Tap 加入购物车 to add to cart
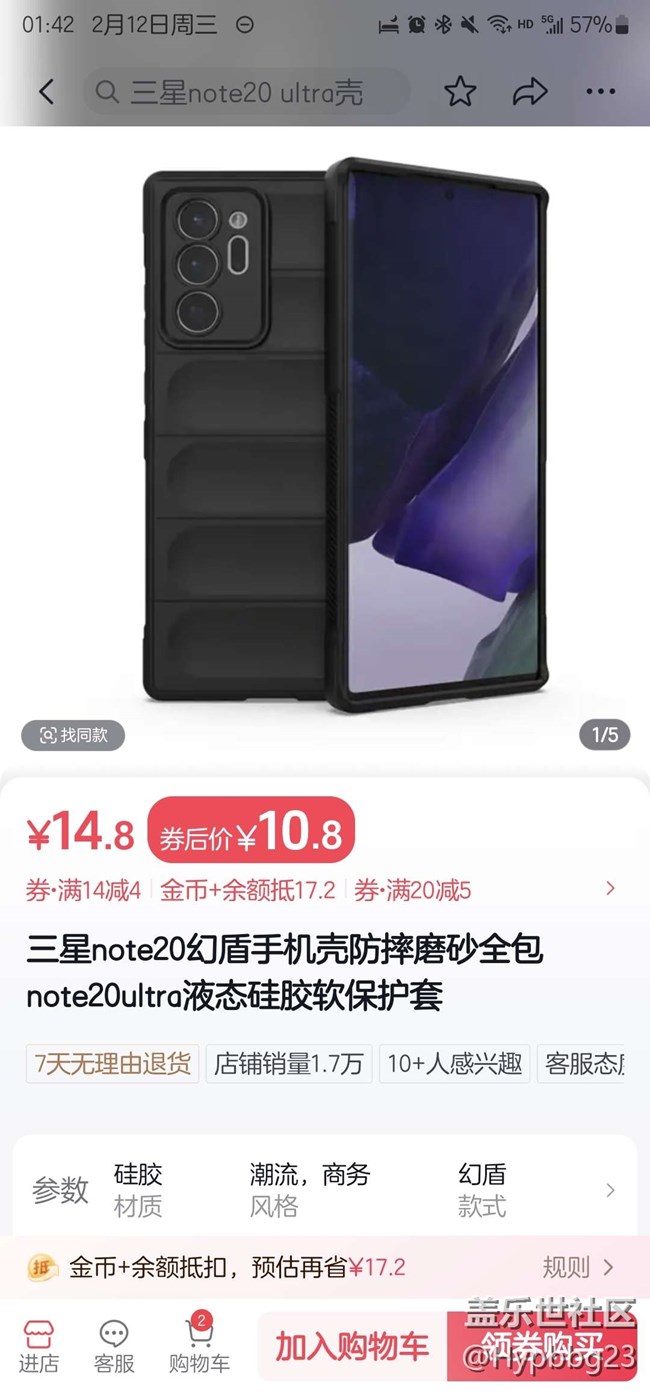 [352, 1346]
